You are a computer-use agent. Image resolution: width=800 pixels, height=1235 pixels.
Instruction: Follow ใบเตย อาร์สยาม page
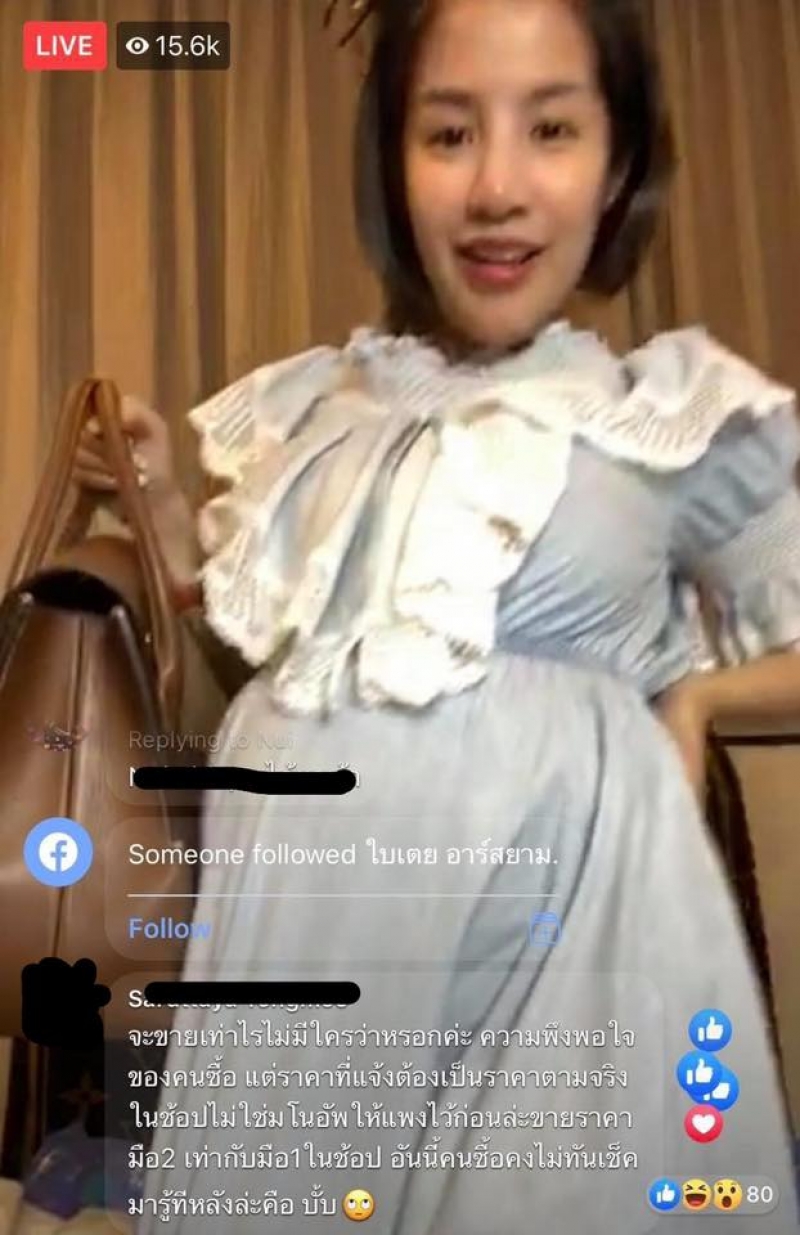tap(169, 928)
